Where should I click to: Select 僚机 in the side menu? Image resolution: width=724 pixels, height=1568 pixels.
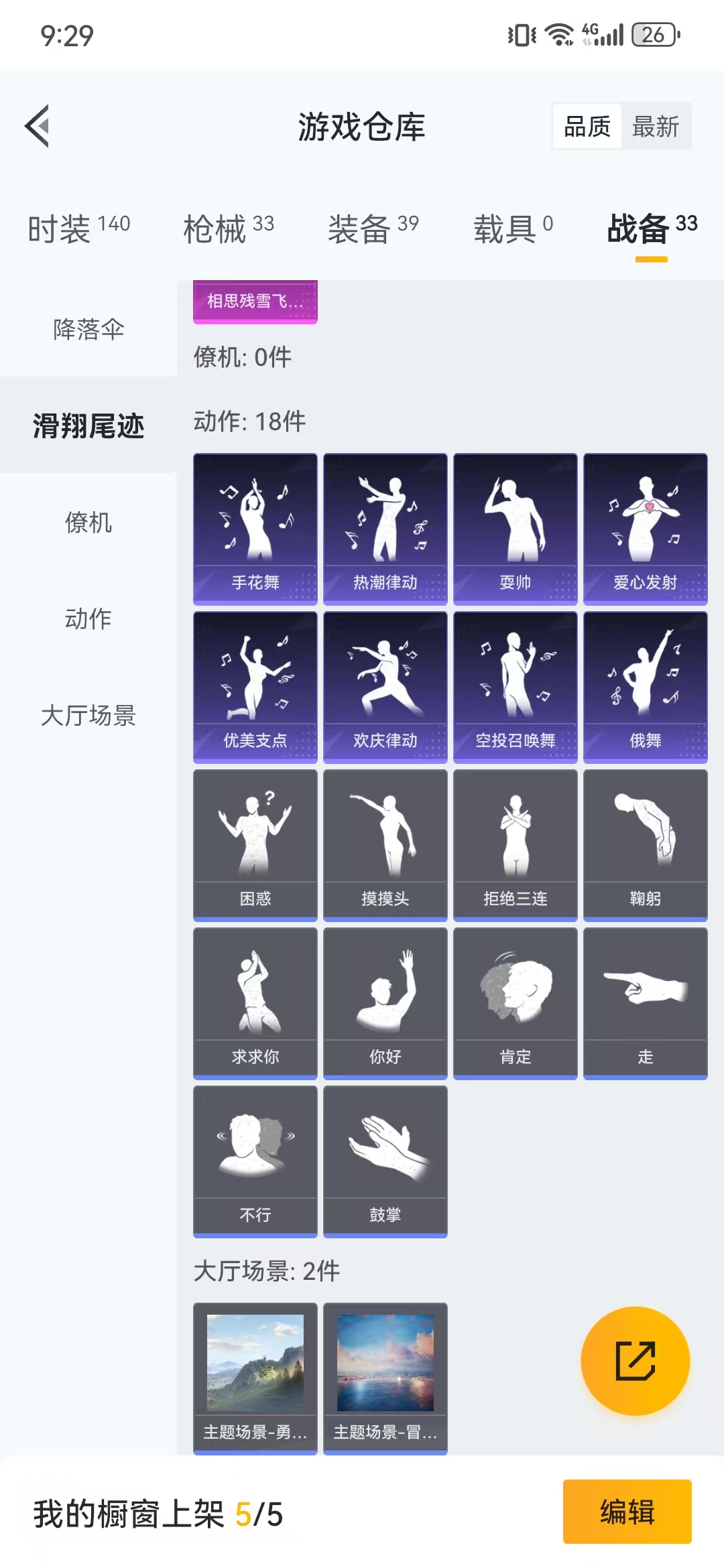pyautogui.click(x=88, y=522)
